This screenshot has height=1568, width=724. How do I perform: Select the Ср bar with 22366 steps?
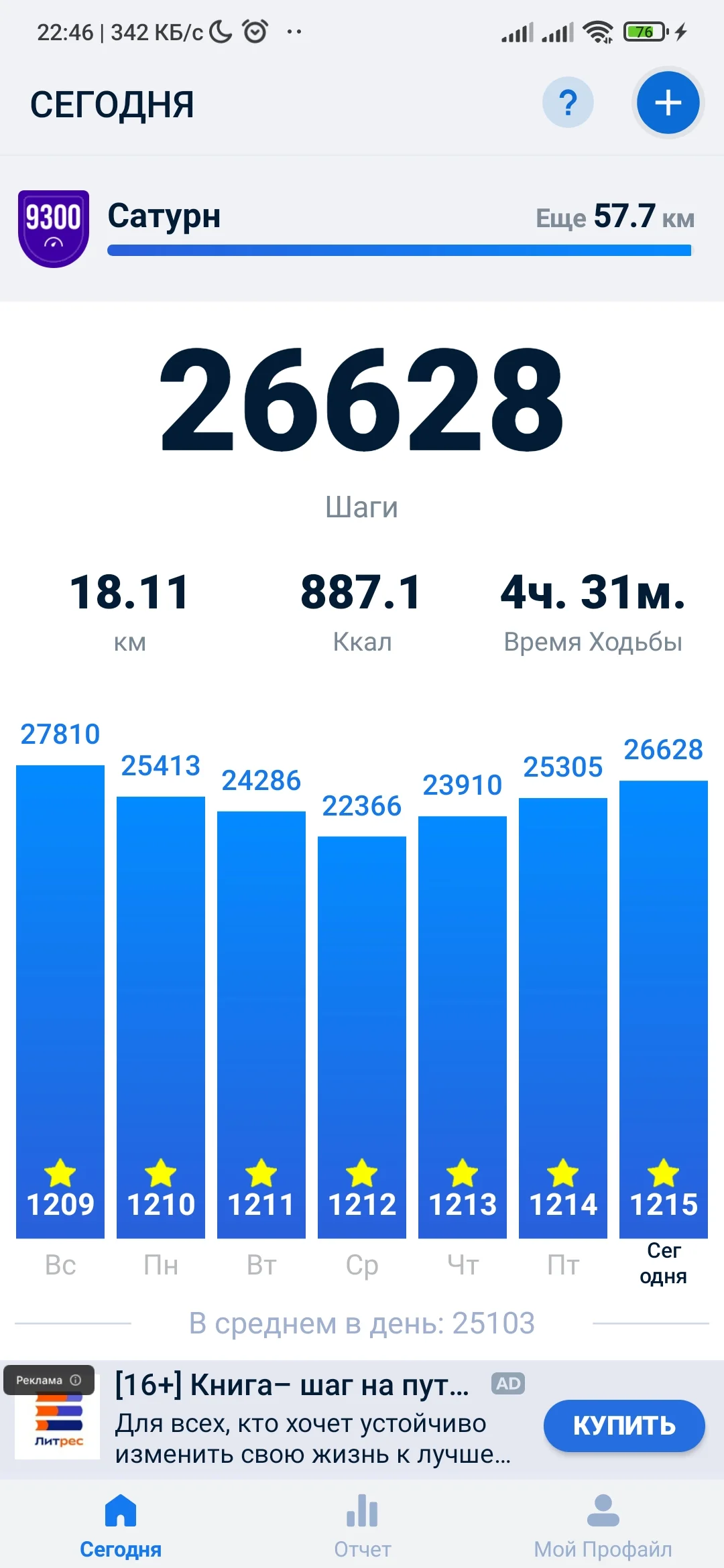point(362,1036)
